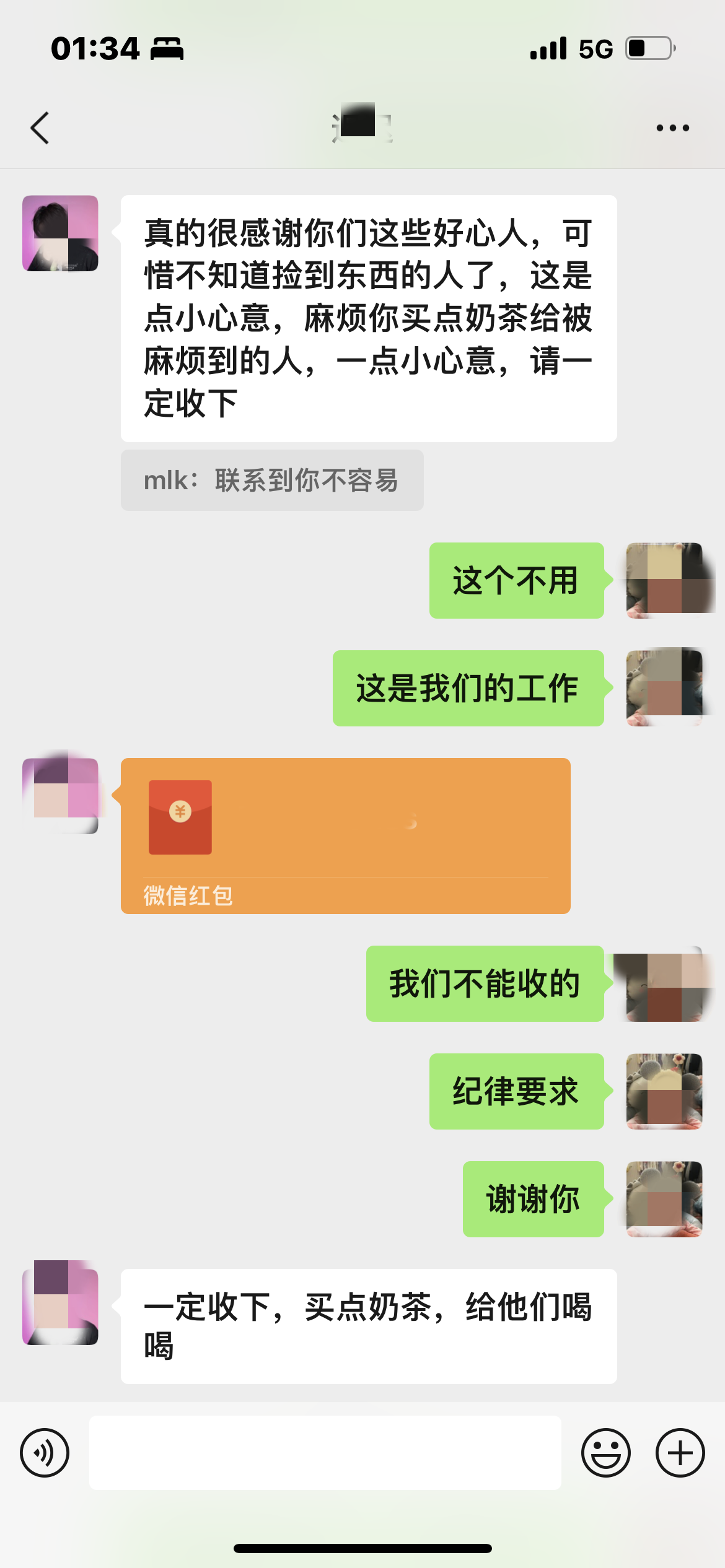Open the emoji sticker panel
Viewport: 725px width, 1568px height.
(605, 1453)
